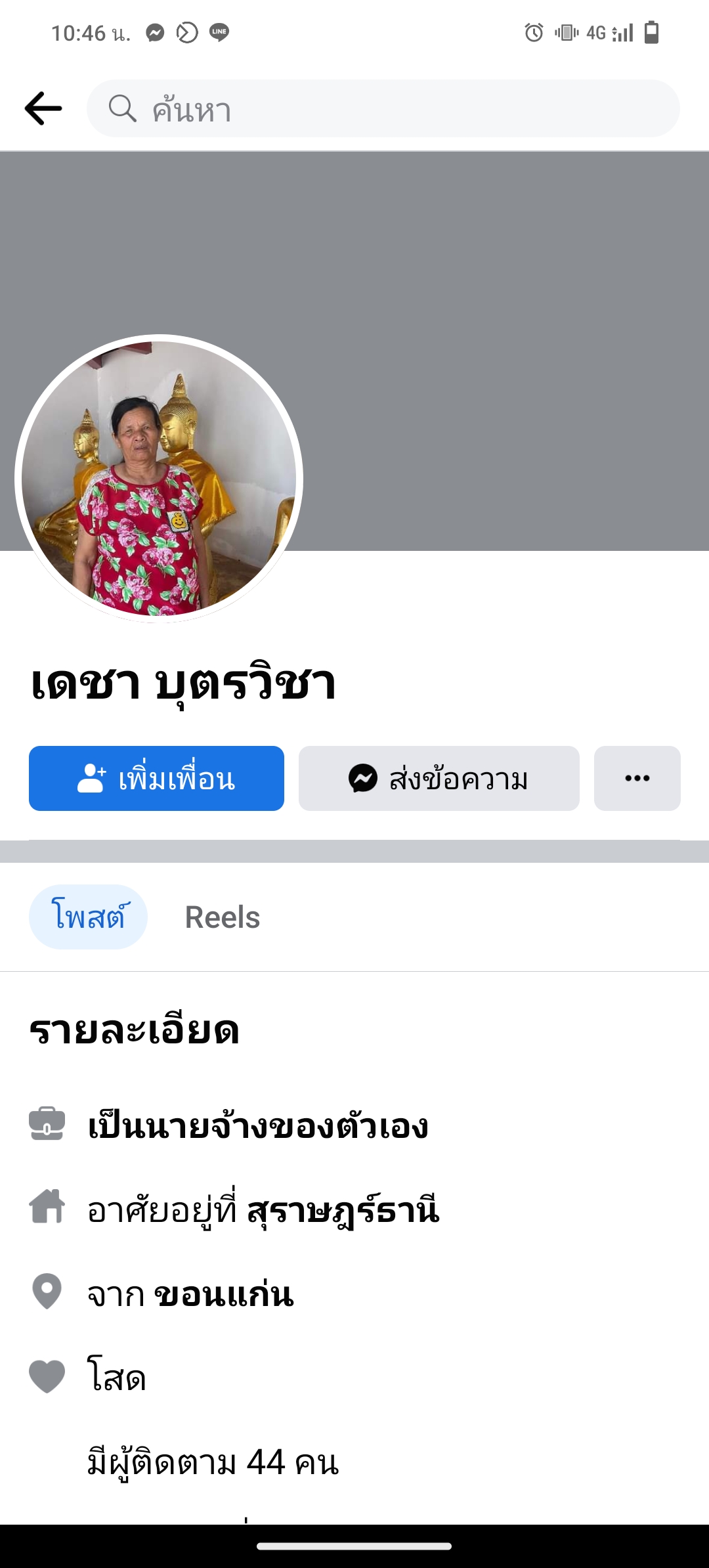Tap the เพิ่มเพื่อน add friend button
Viewport: 709px width, 1568px height.
(156, 779)
